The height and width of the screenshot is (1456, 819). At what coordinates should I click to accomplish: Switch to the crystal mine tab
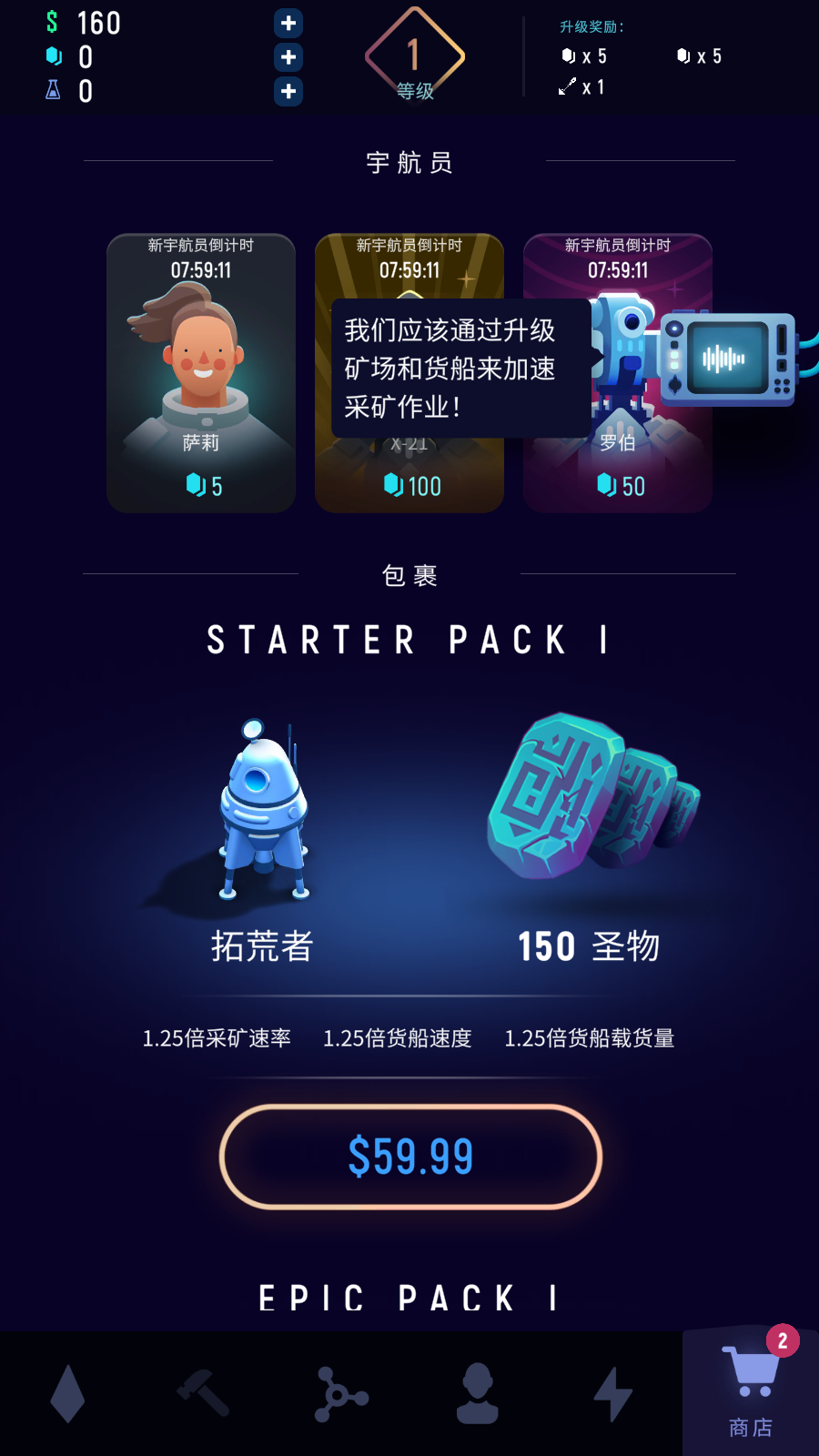pyautogui.click(x=67, y=1393)
